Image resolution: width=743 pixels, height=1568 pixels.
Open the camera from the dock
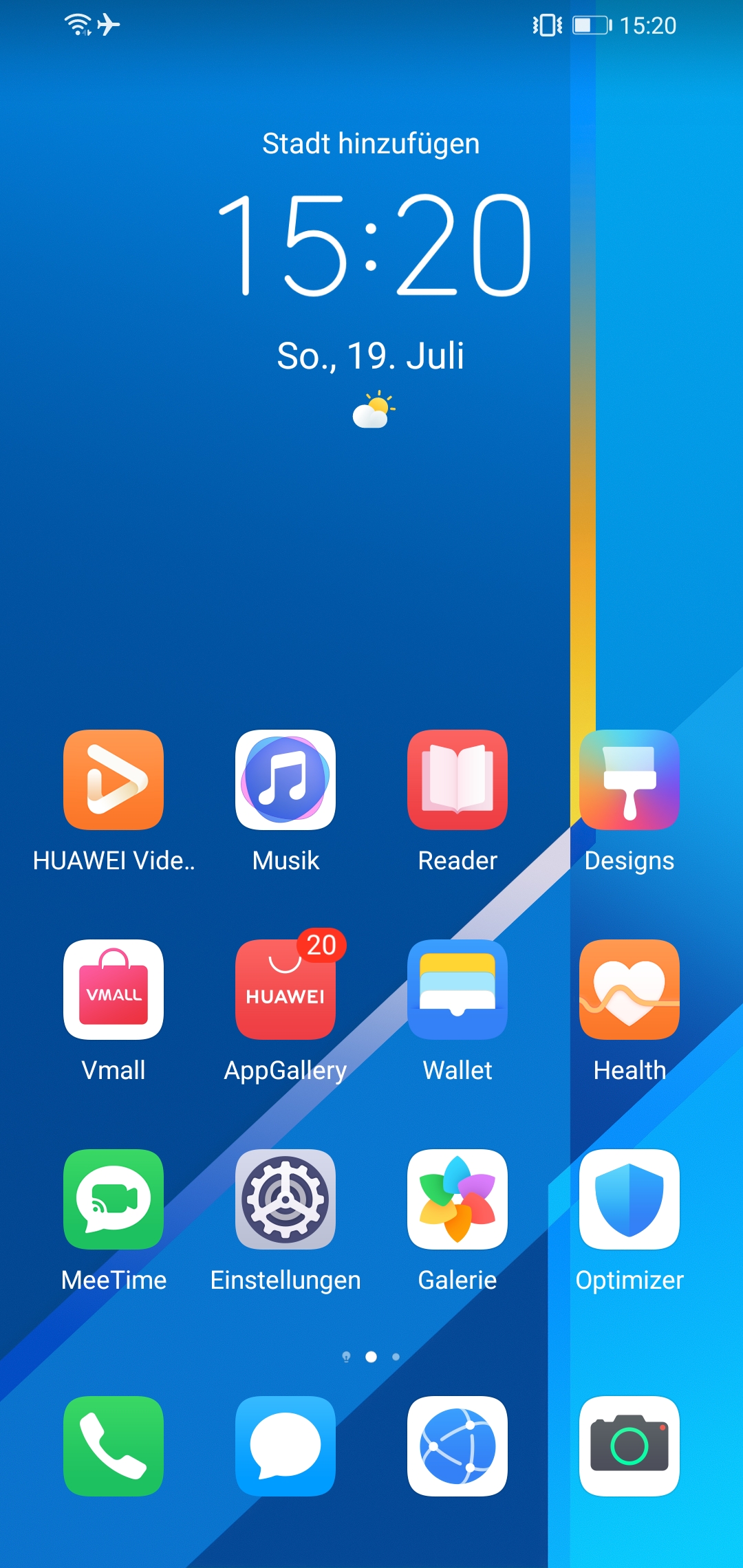629,1446
